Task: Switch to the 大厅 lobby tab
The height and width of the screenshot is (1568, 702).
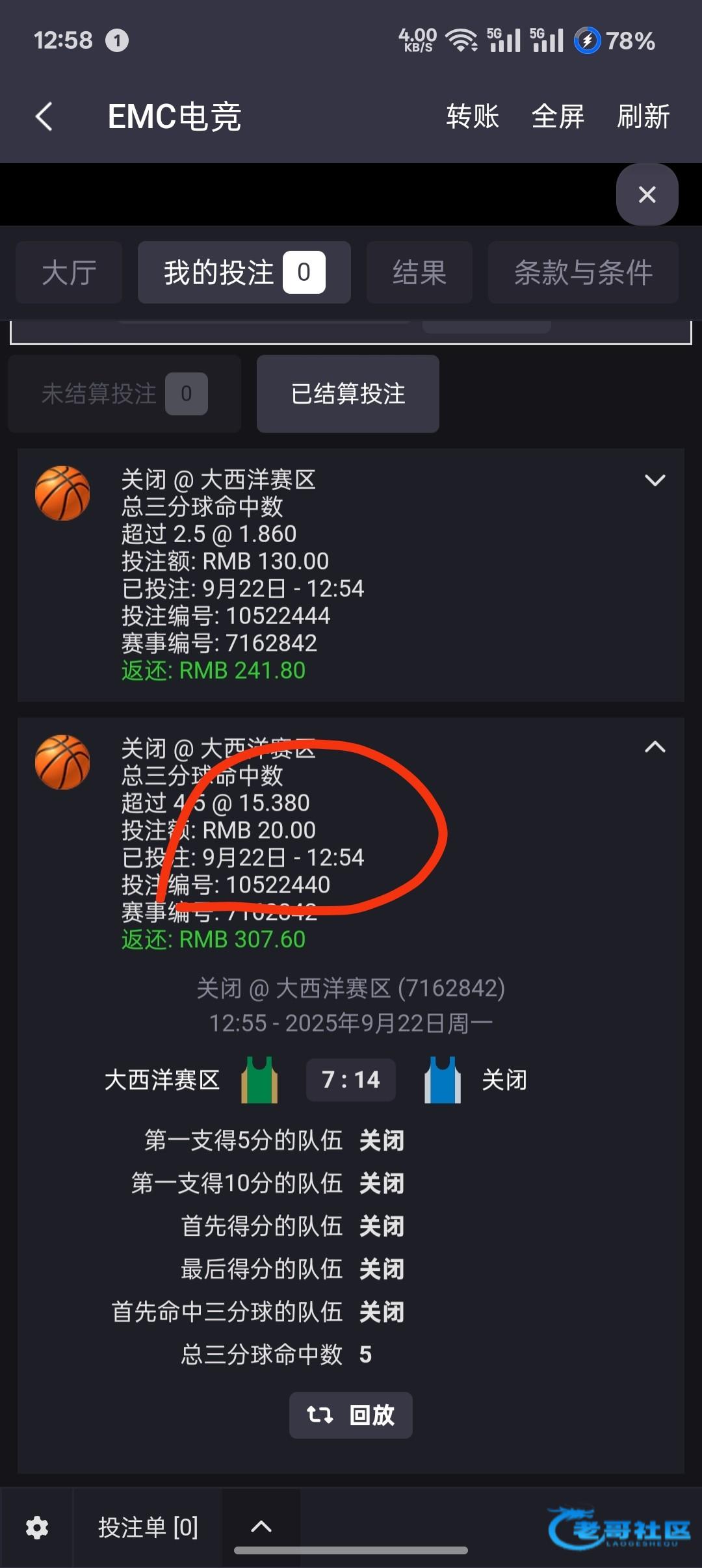Action: [x=69, y=272]
